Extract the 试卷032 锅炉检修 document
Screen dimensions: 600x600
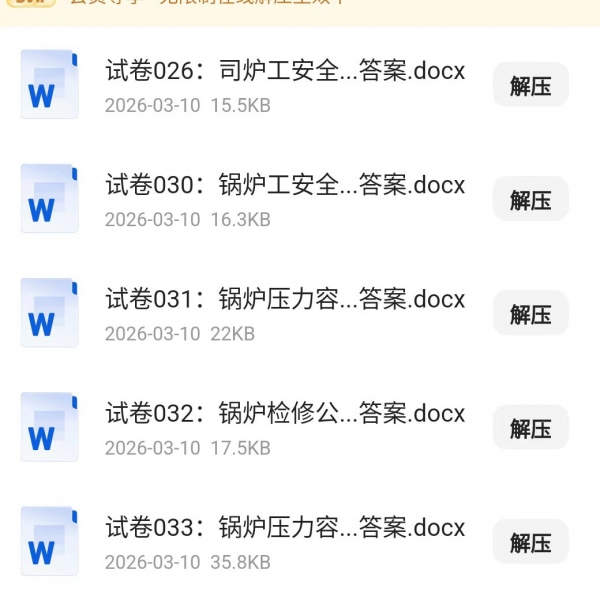530,427
